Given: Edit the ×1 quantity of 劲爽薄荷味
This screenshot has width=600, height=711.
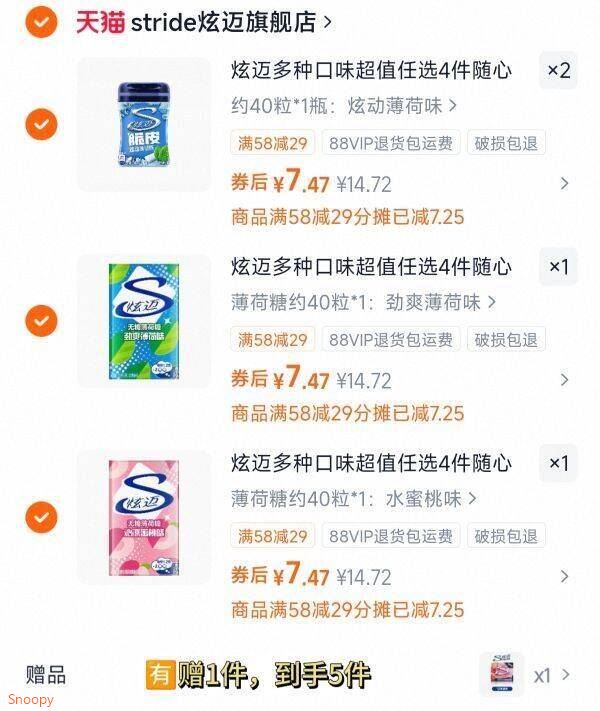Looking at the screenshot, I should 558,267.
